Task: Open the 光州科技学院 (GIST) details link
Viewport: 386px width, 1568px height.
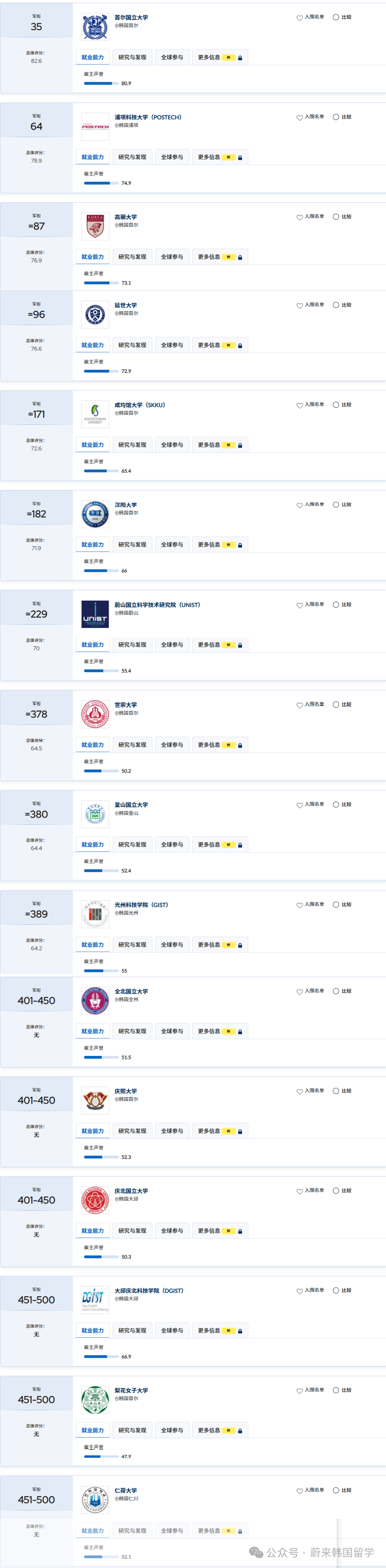Action: click(x=141, y=905)
